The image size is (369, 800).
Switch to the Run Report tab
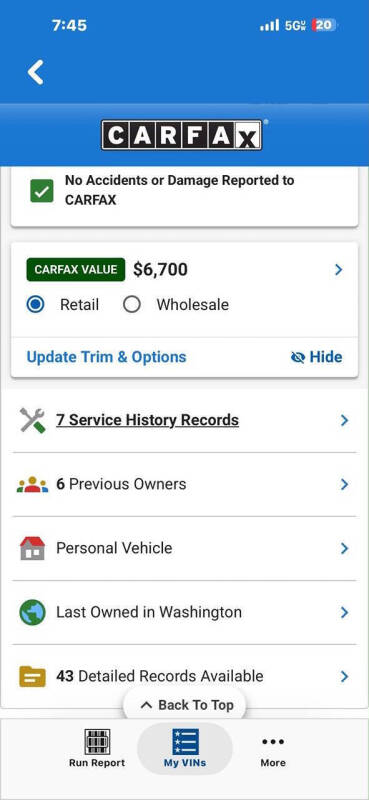(97, 748)
